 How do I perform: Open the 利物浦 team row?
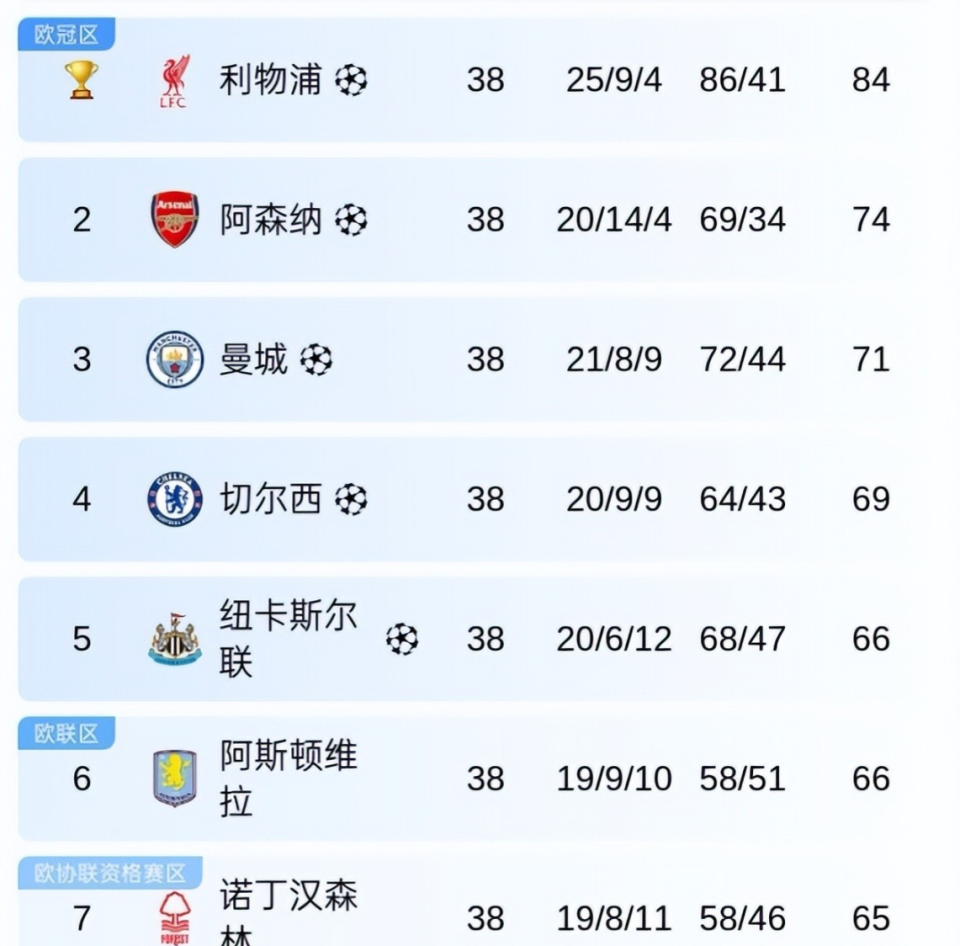tap(480, 80)
